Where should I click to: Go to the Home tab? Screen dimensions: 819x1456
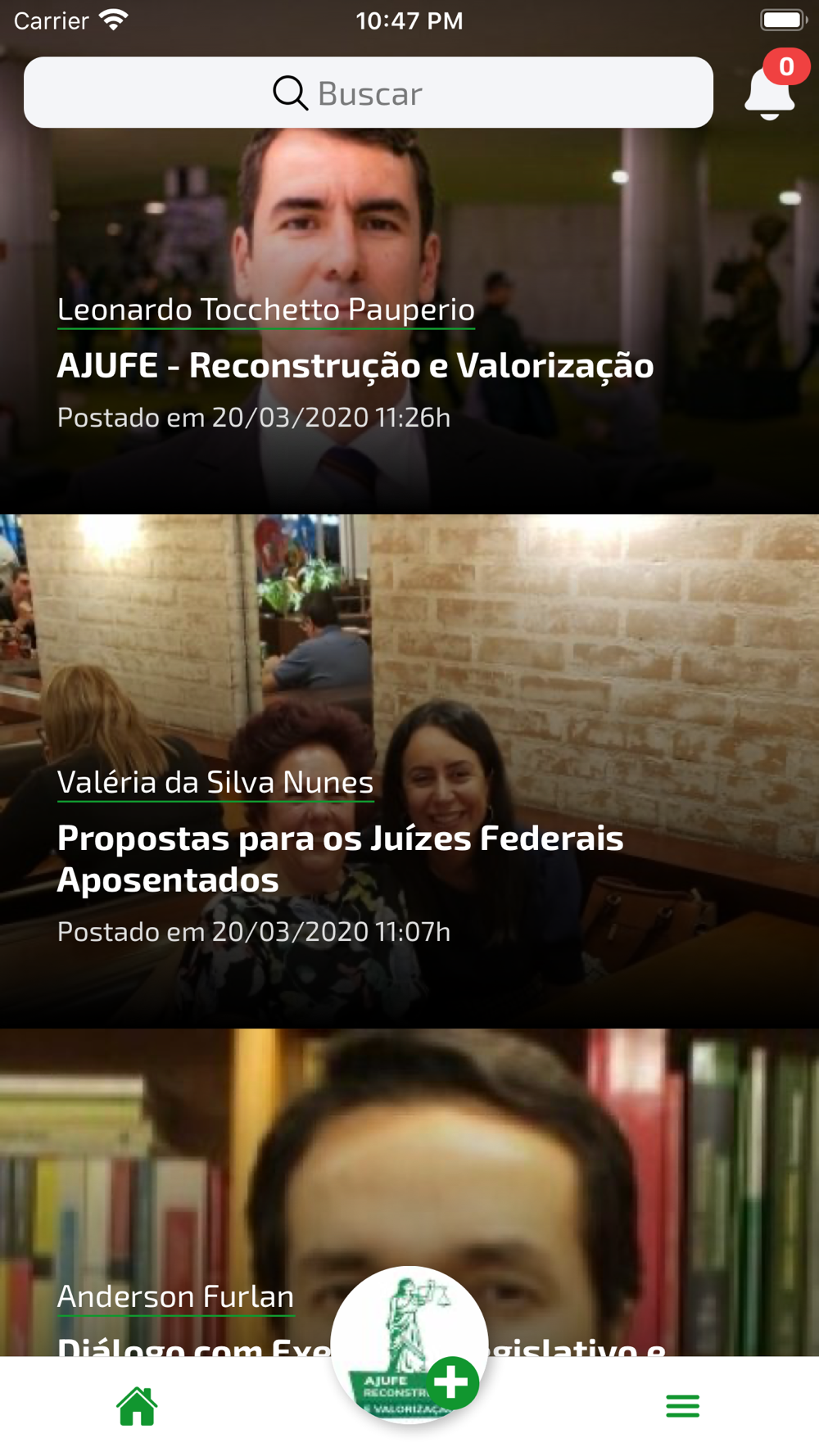137,1406
